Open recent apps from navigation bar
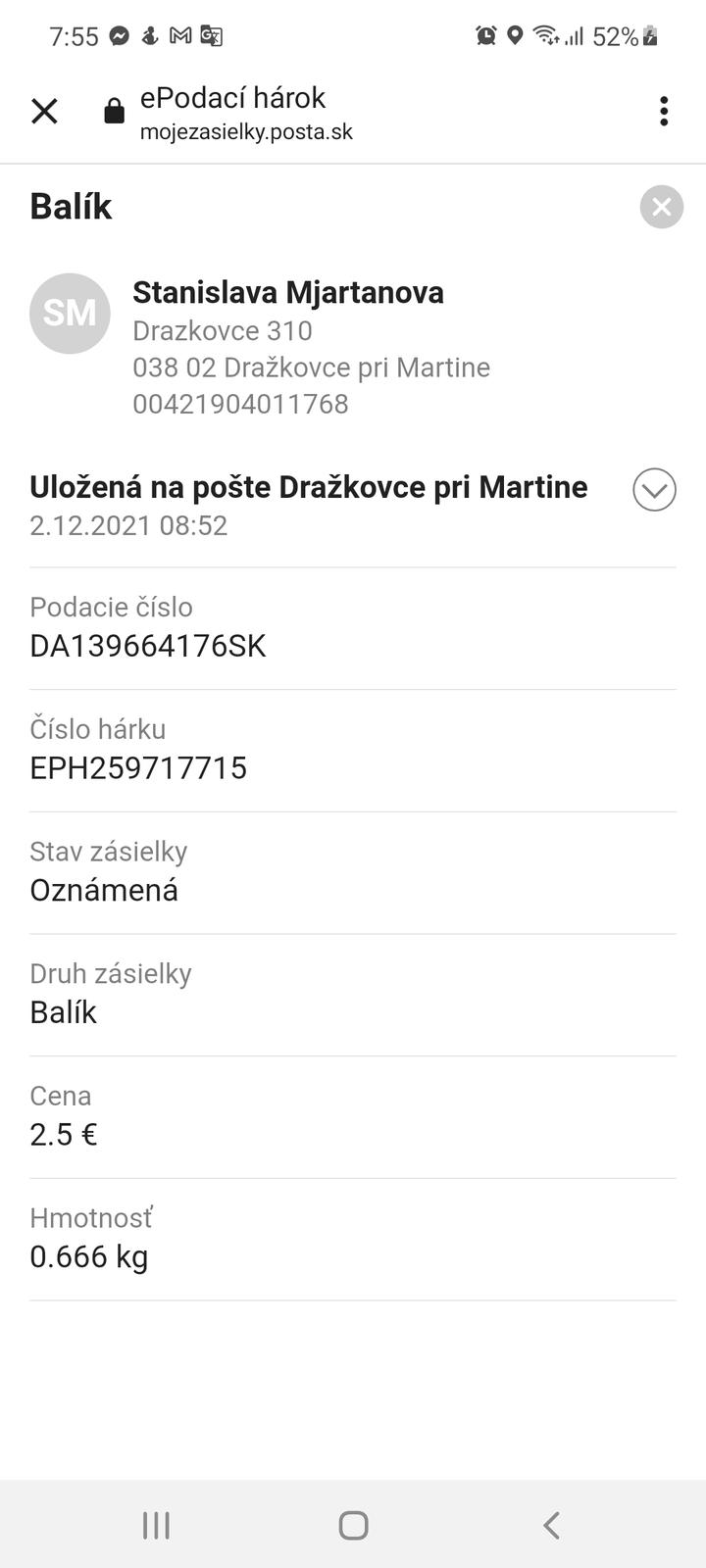Viewport: 706px width, 1568px height. click(156, 1525)
